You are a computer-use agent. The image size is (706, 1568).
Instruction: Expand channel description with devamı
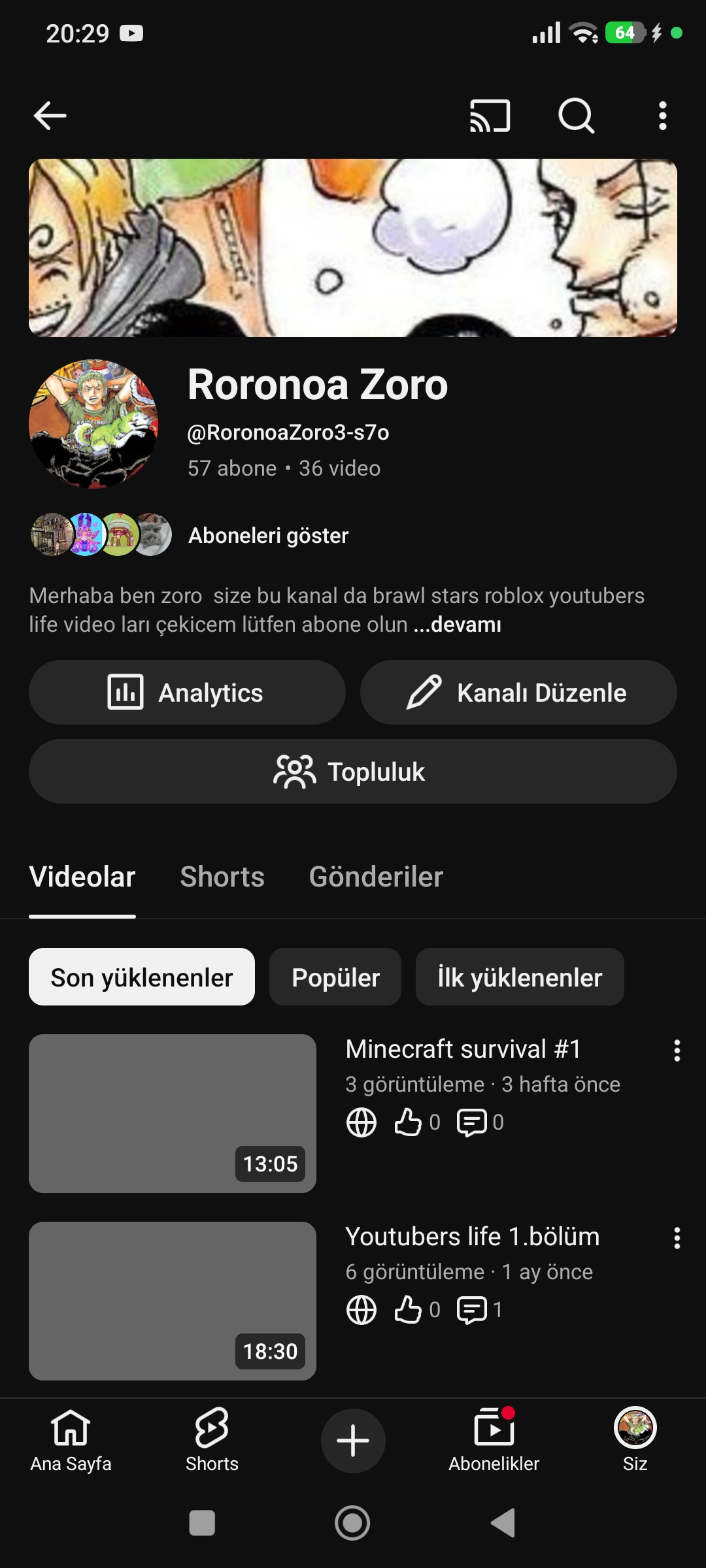[x=458, y=625]
